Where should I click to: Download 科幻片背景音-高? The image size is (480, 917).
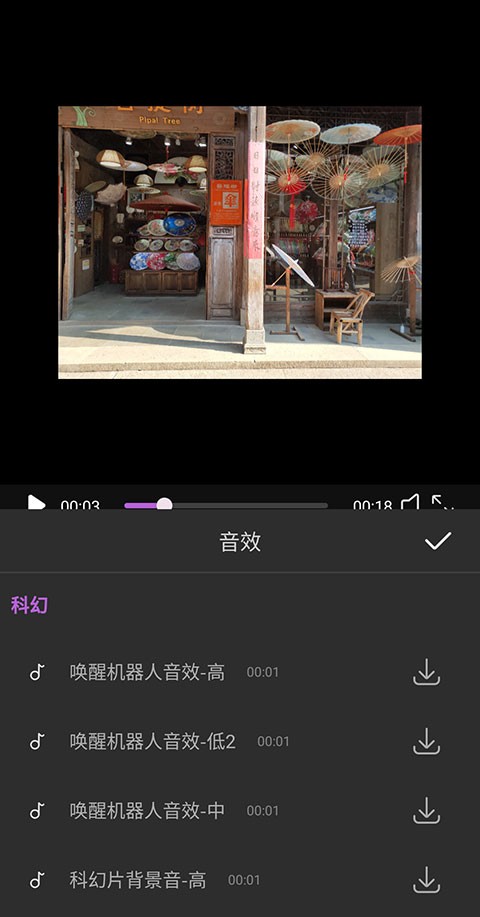(427, 880)
